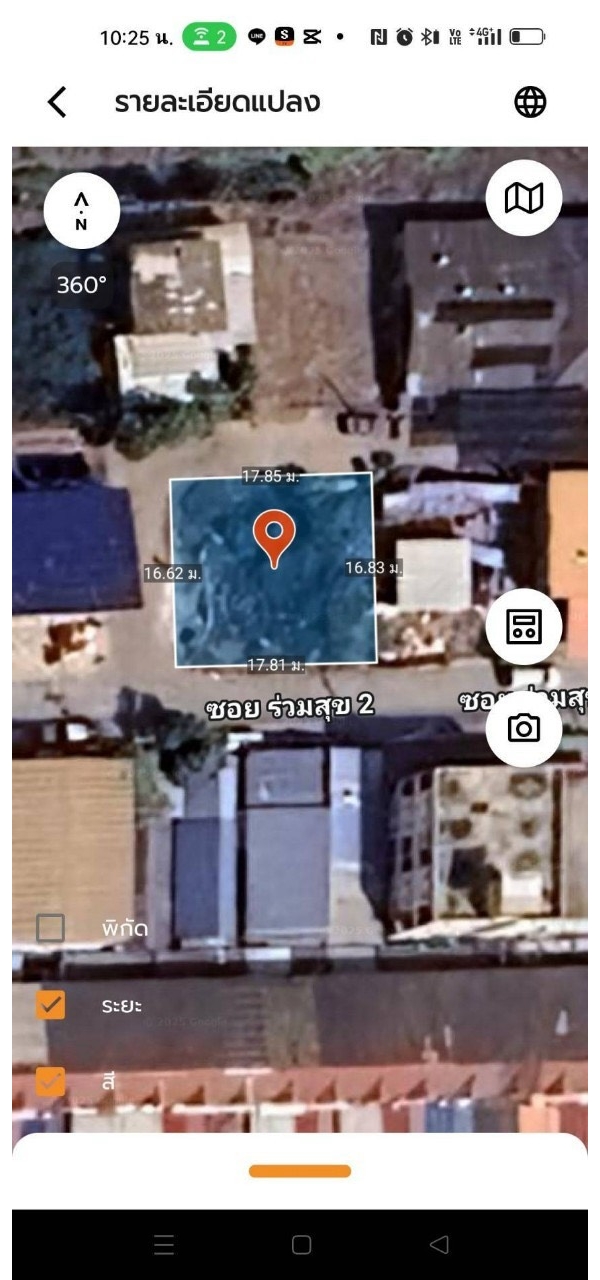Open the map layers button

point(524,199)
